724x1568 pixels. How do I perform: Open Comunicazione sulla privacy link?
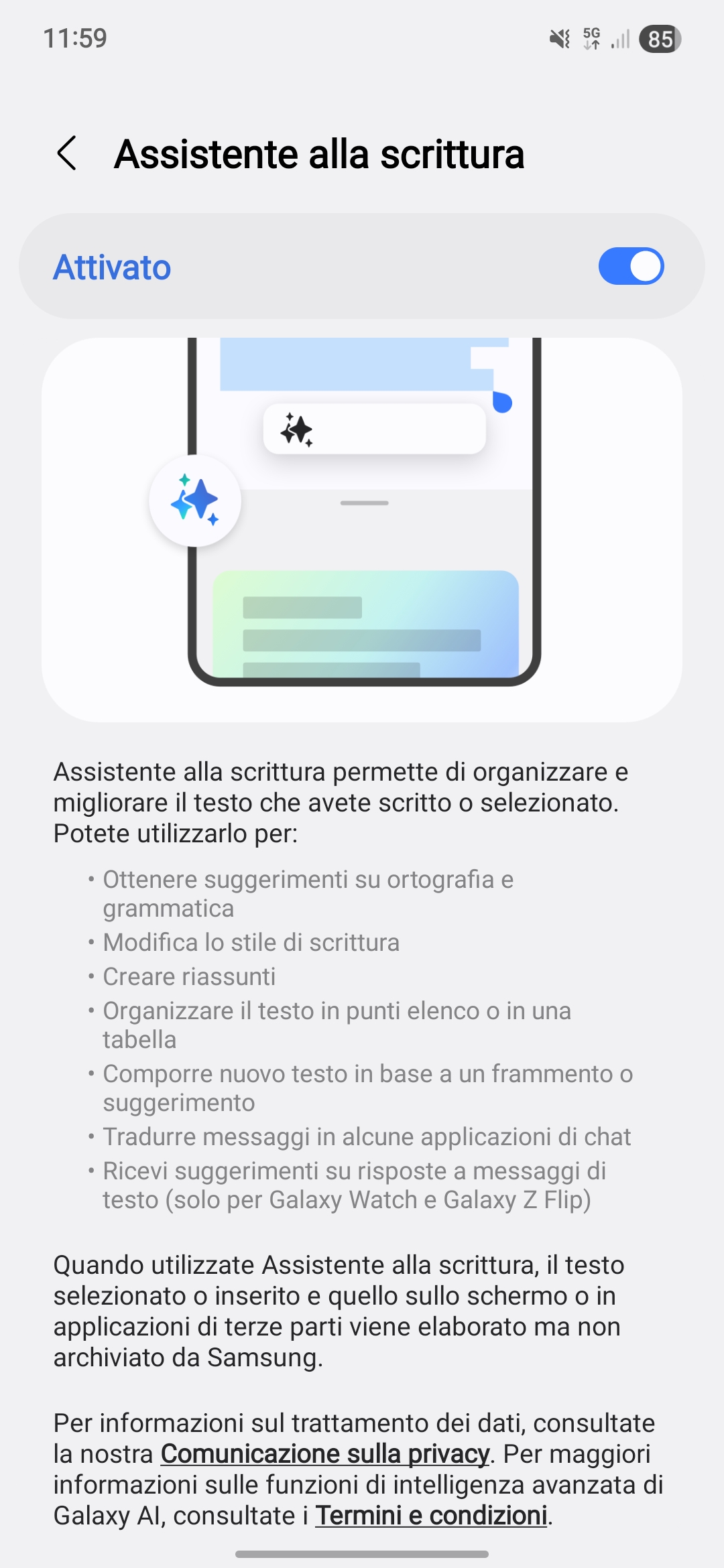(324, 1453)
